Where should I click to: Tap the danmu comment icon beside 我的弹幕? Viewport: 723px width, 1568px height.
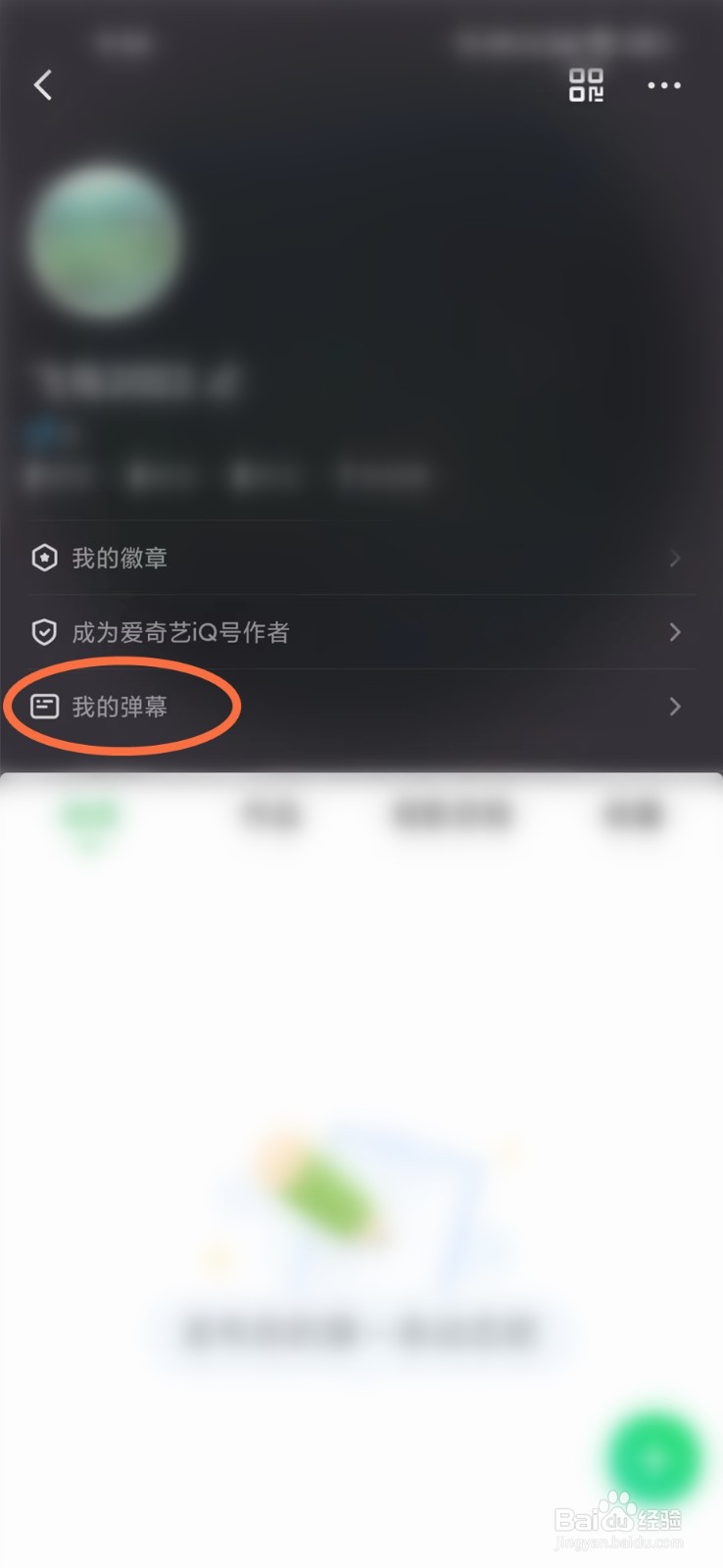click(44, 707)
